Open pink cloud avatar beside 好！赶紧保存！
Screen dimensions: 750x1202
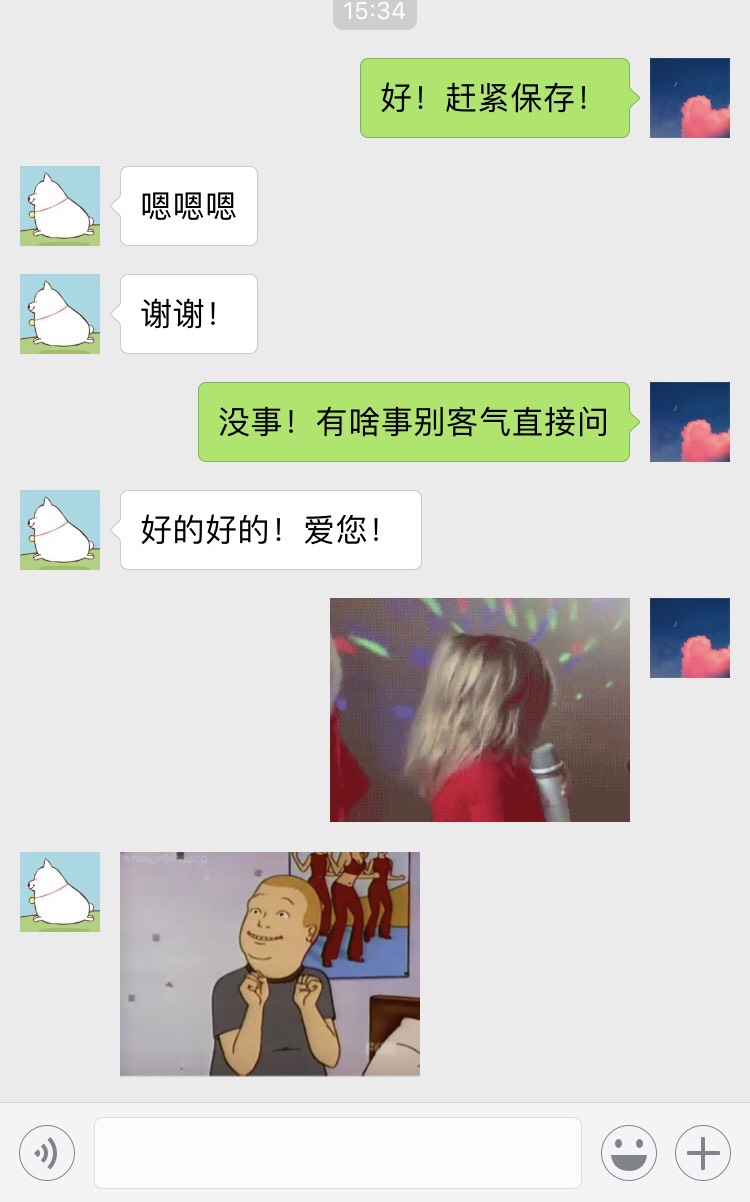pos(690,98)
